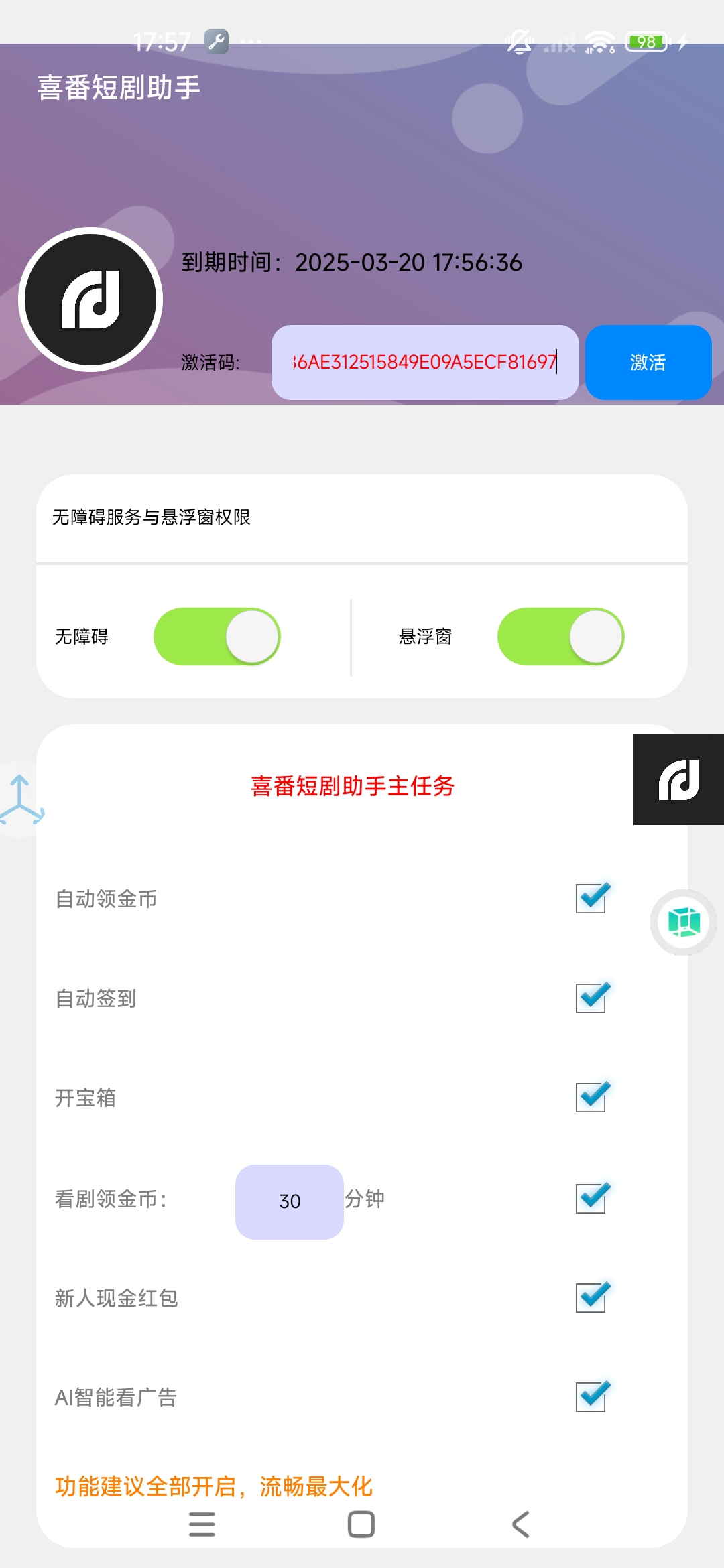Go back using the navigation bar

pos(521,1524)
